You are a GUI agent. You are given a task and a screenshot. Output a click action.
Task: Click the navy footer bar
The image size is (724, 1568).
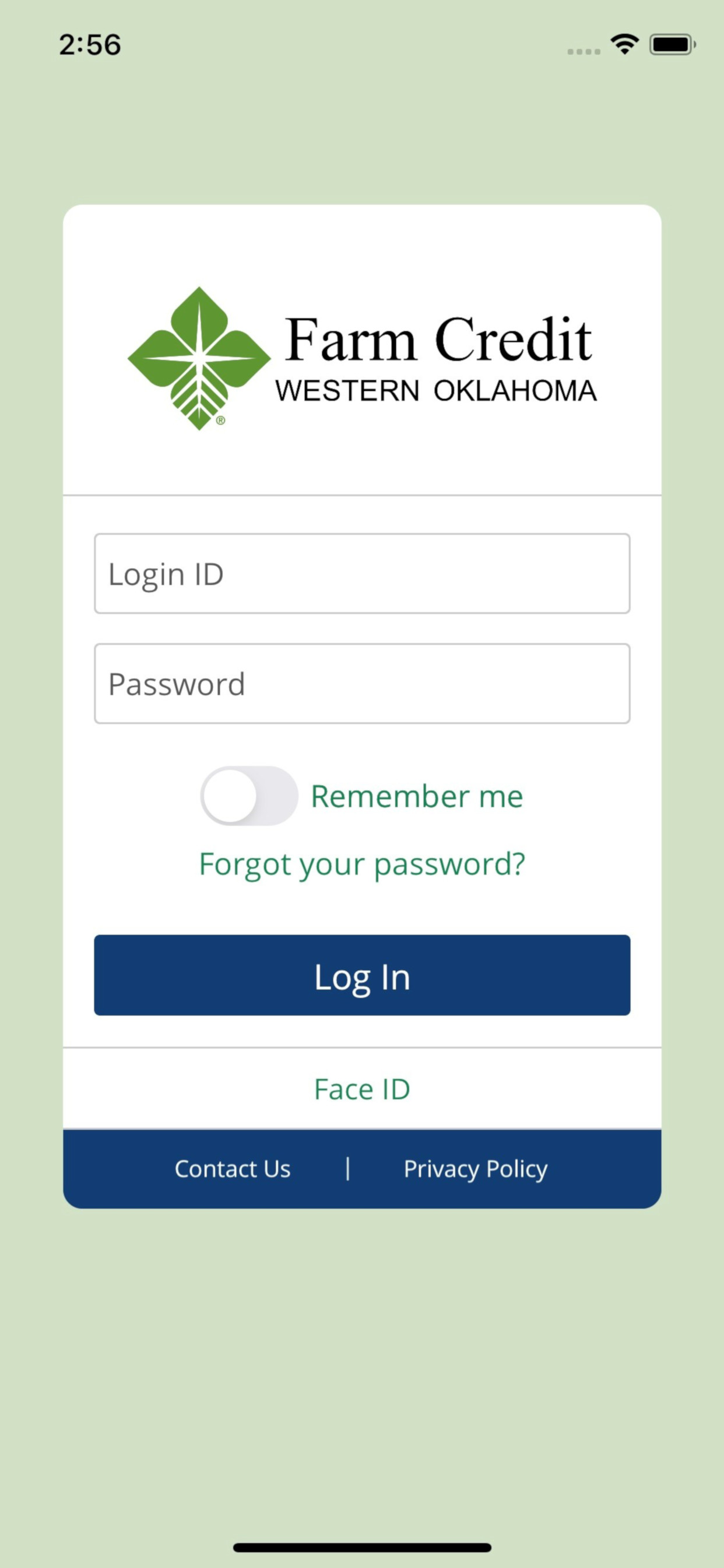[362, 1170]
